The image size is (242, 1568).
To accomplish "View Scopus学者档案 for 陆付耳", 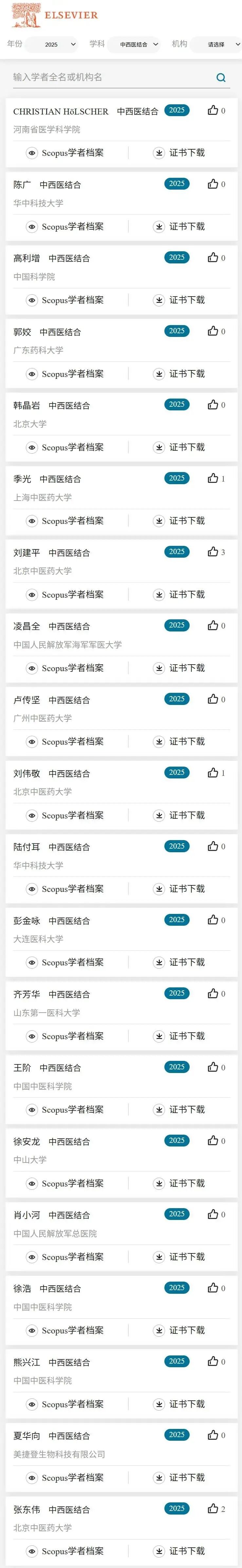I will (66, 889).
